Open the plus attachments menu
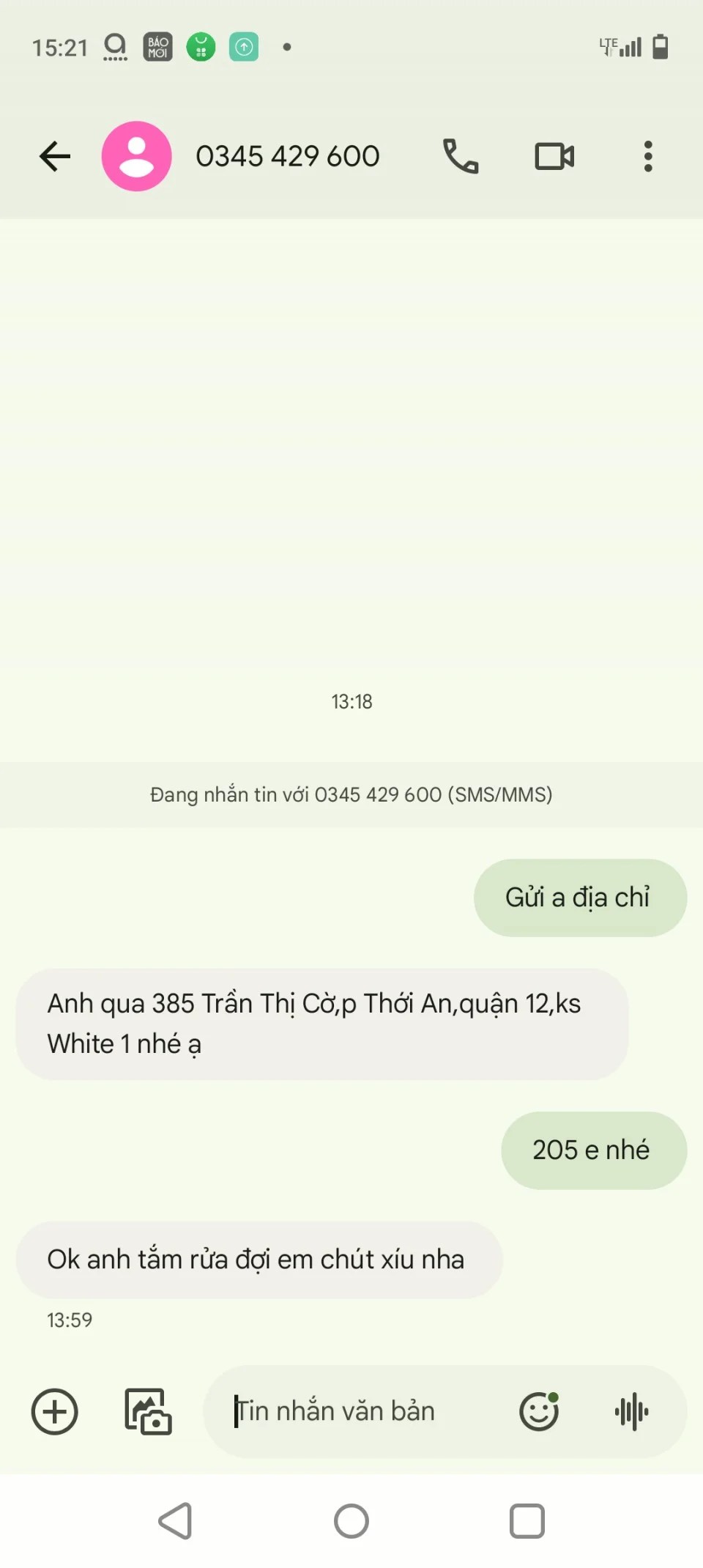703x1568 pixels. (55, 1411)
